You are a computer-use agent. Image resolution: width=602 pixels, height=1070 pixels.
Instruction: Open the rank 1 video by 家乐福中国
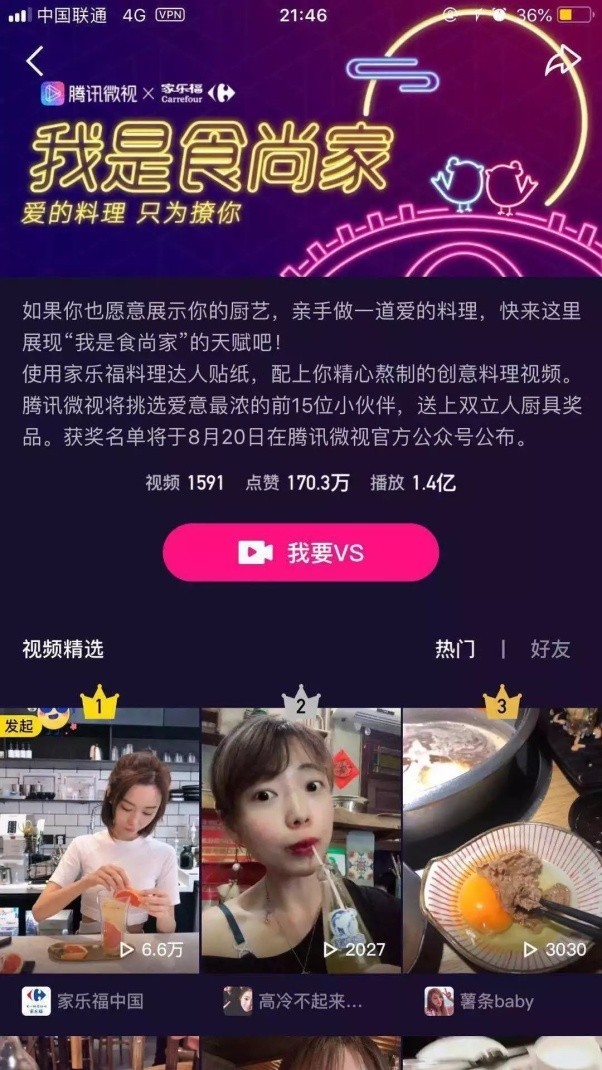[x=100, y=840]
